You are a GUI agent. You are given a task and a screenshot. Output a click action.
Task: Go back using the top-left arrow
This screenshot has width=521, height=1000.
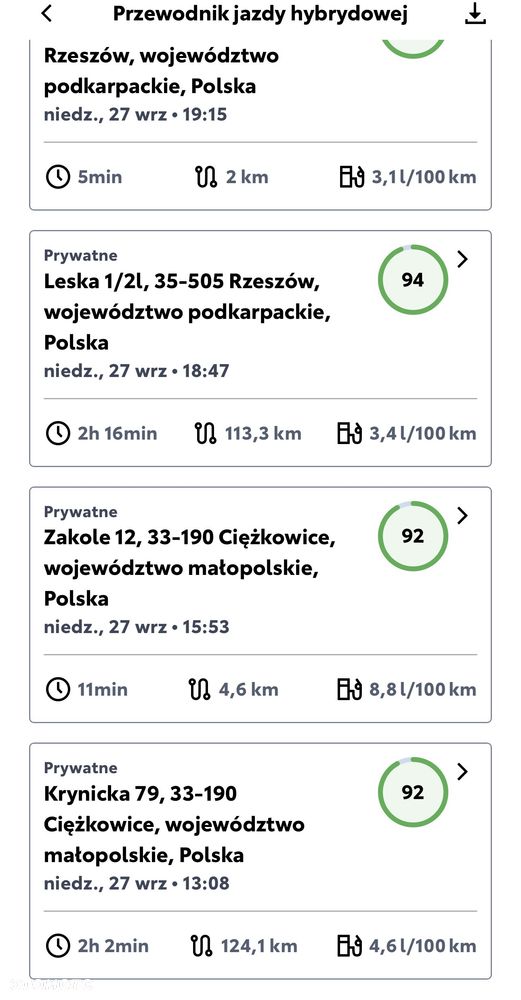pyautogui.click(x=47, y=13)
